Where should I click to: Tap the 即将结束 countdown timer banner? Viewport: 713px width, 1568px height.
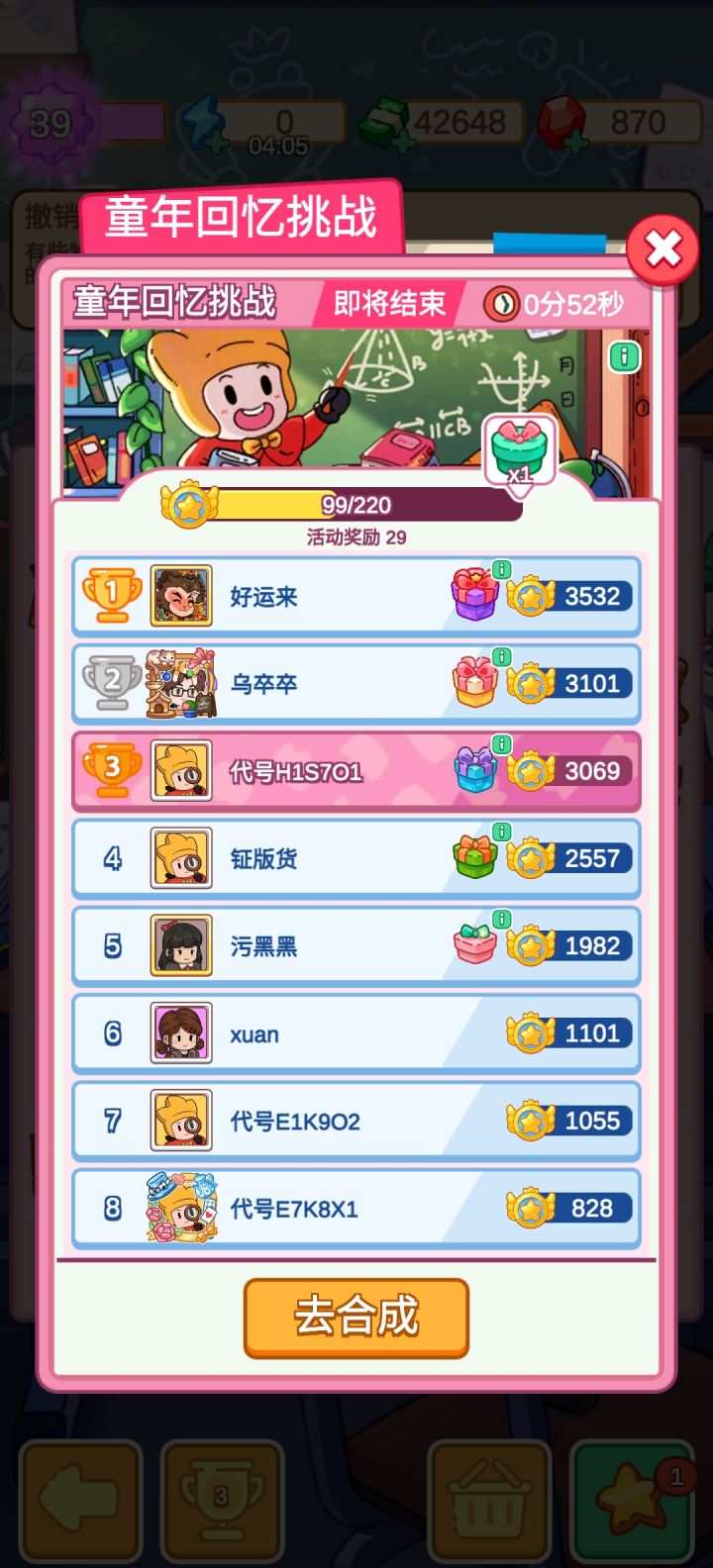coord(391,305)
